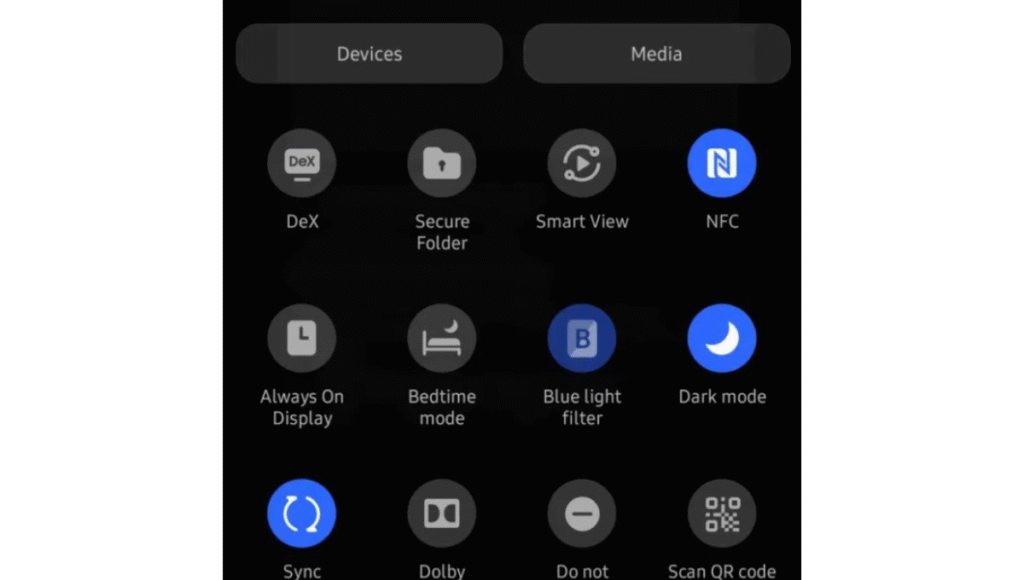This screenshot has height=580, width=1024.
Task: Enable Smart View screen casting
Action: point(582,163)
